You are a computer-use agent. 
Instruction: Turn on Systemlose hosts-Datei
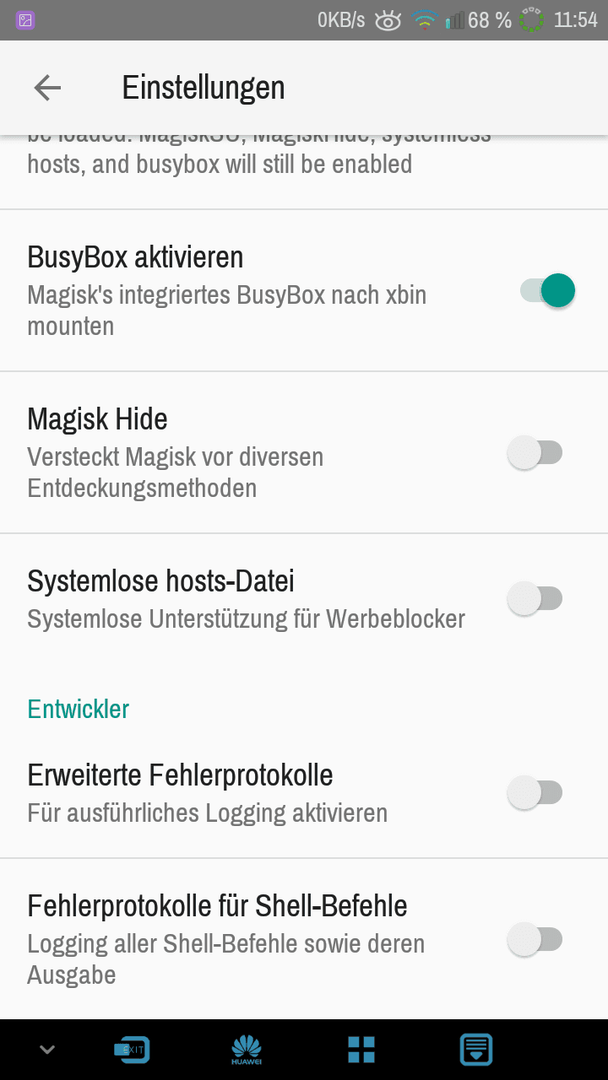pos(535,598)
